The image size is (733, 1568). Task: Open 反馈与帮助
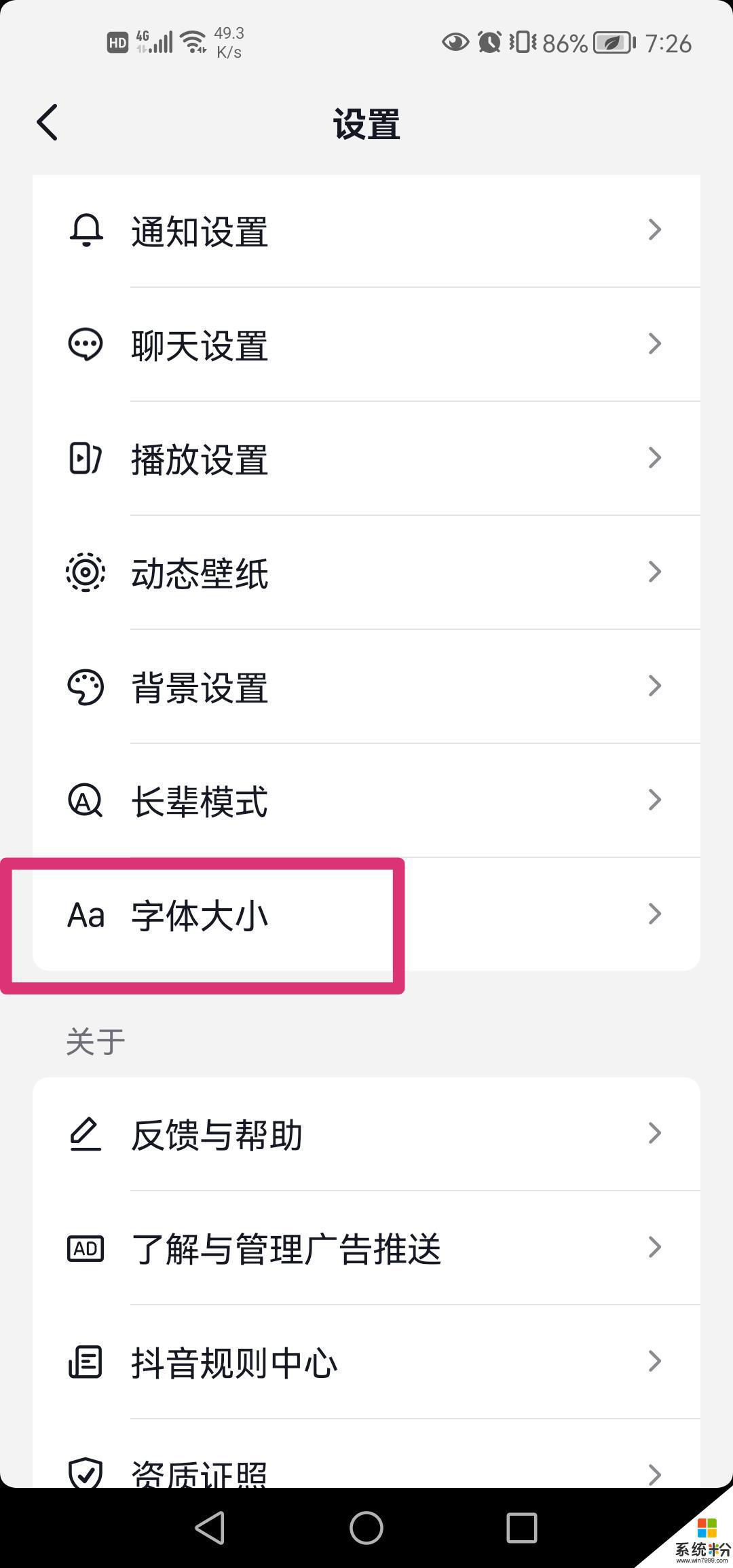click(x=366, y=1134)
